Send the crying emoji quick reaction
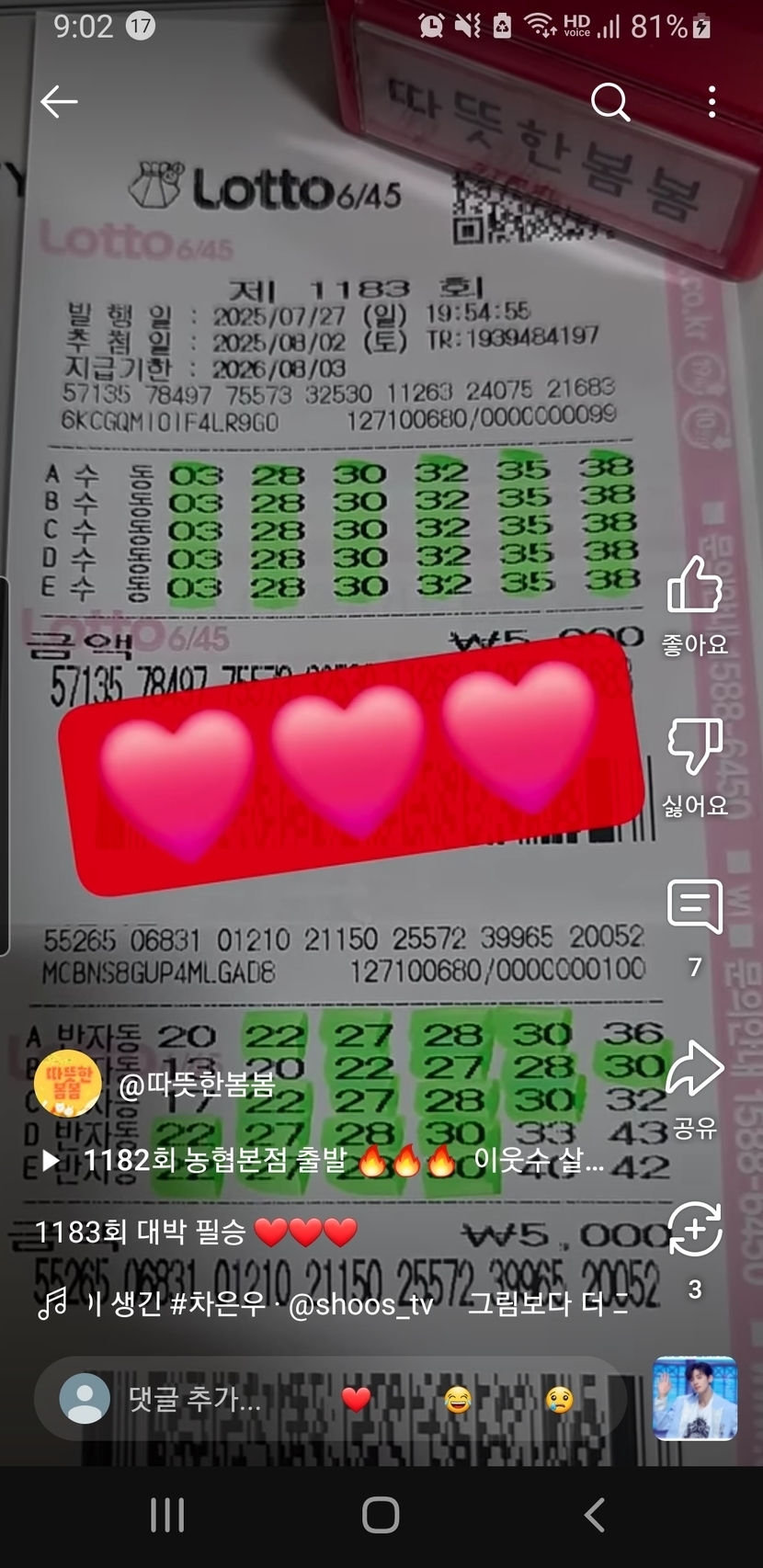763x1568 pixels. pyautogui.click(x=558, y=1399)
